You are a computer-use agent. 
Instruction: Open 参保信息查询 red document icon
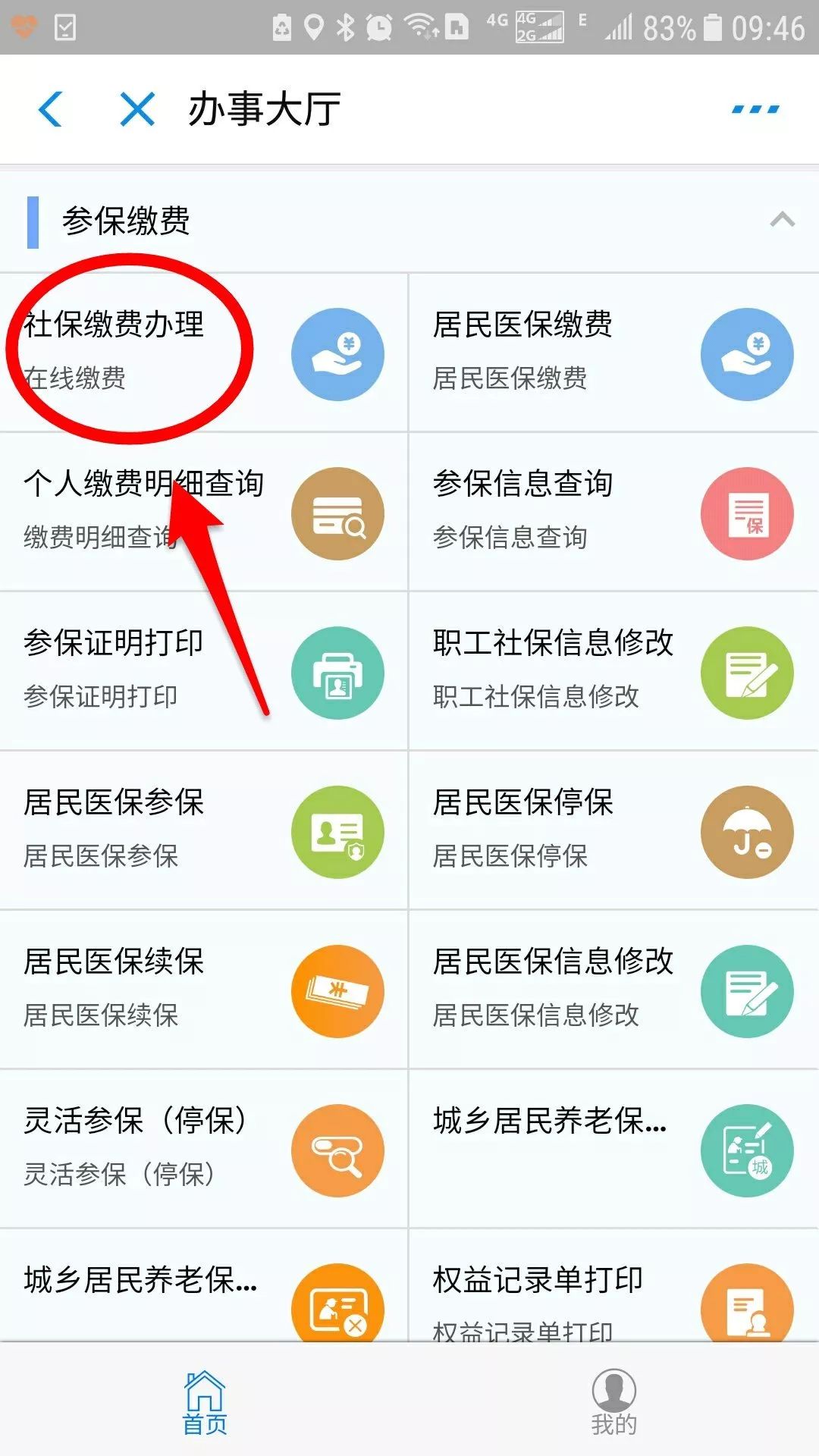pos(748,513)
